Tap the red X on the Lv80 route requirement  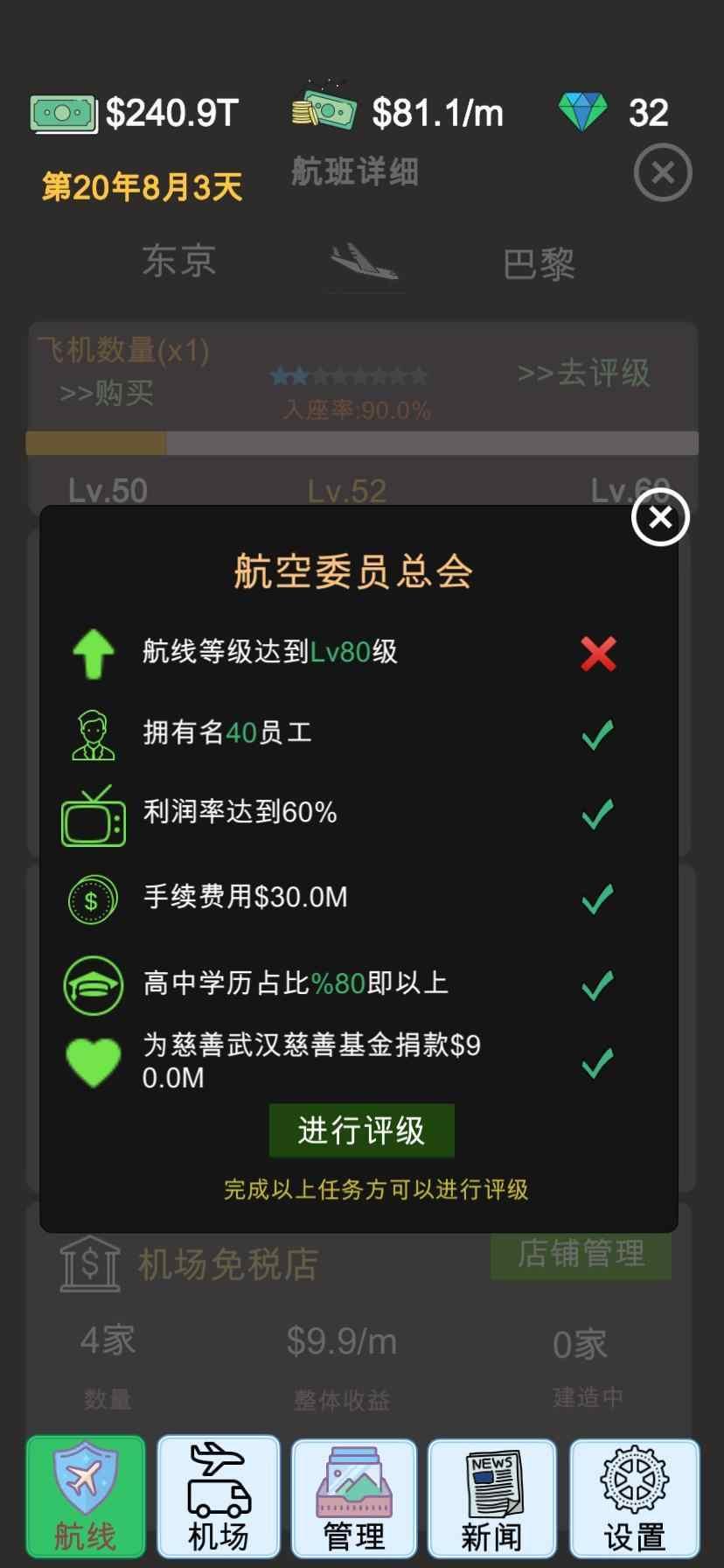pos(598,654)
